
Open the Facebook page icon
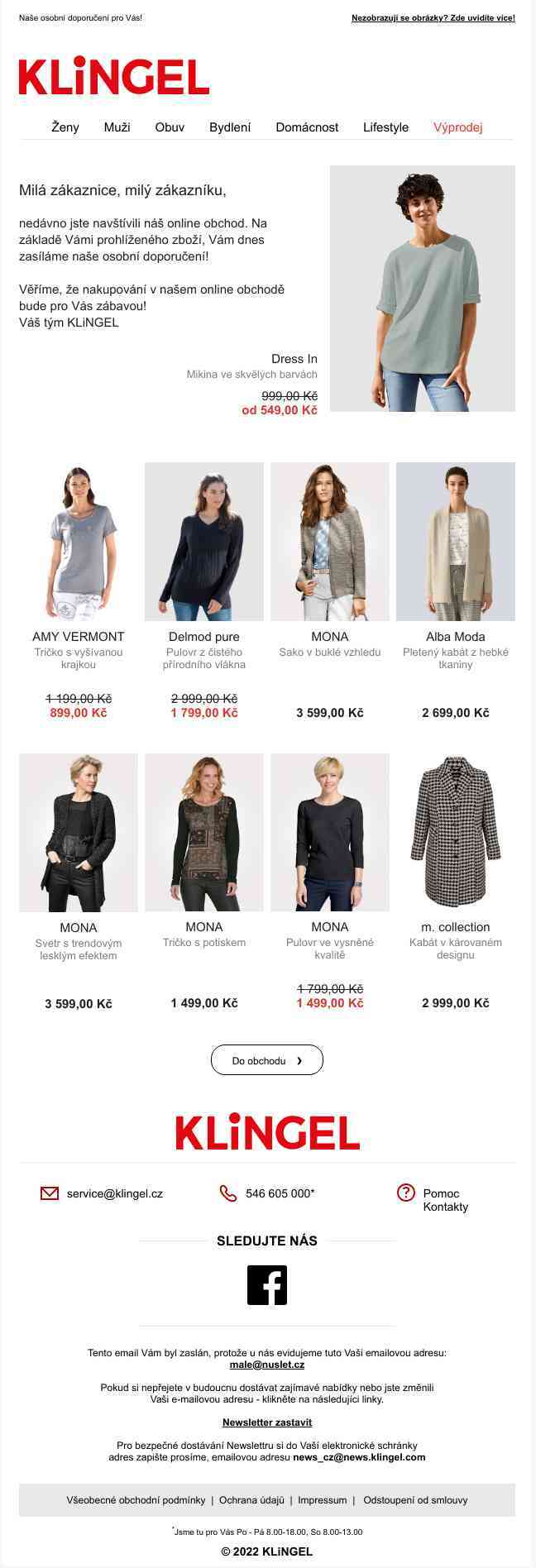pyautogui.click(x=267, y=1285)
